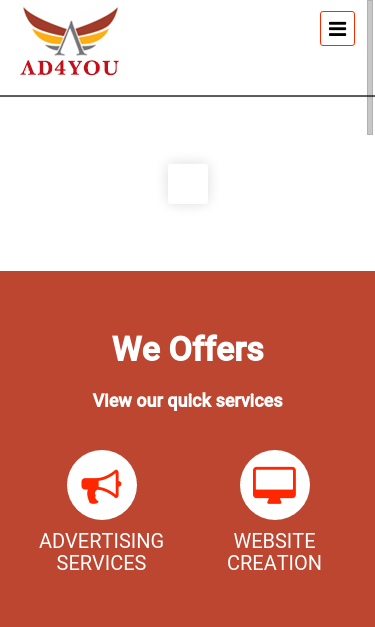Open Website Creation monitor icon
The width and height of the screenshot is (375, 627).
pos(275,485)
